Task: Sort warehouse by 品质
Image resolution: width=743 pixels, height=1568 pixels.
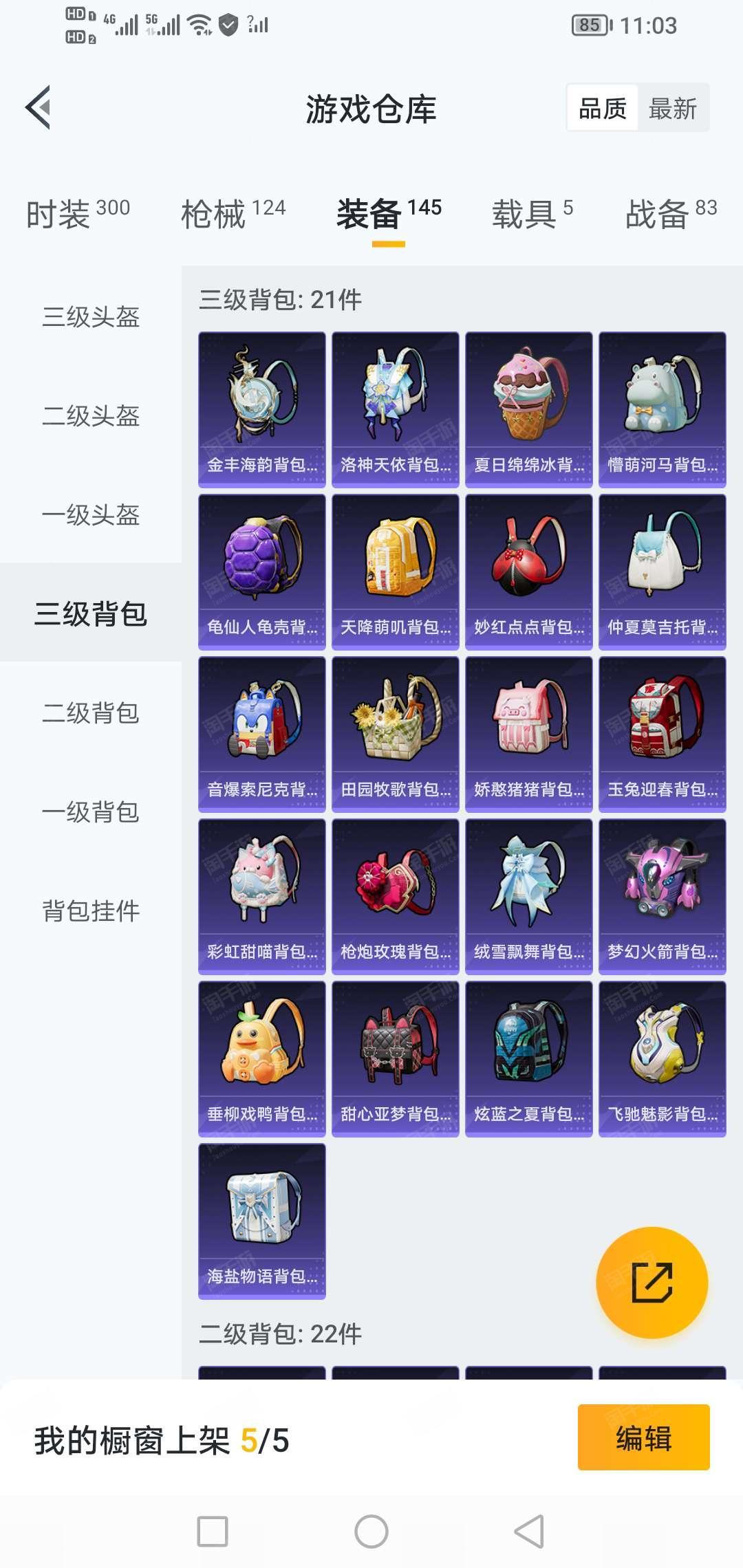Action: pyautogui.click(x=603, y=109)
